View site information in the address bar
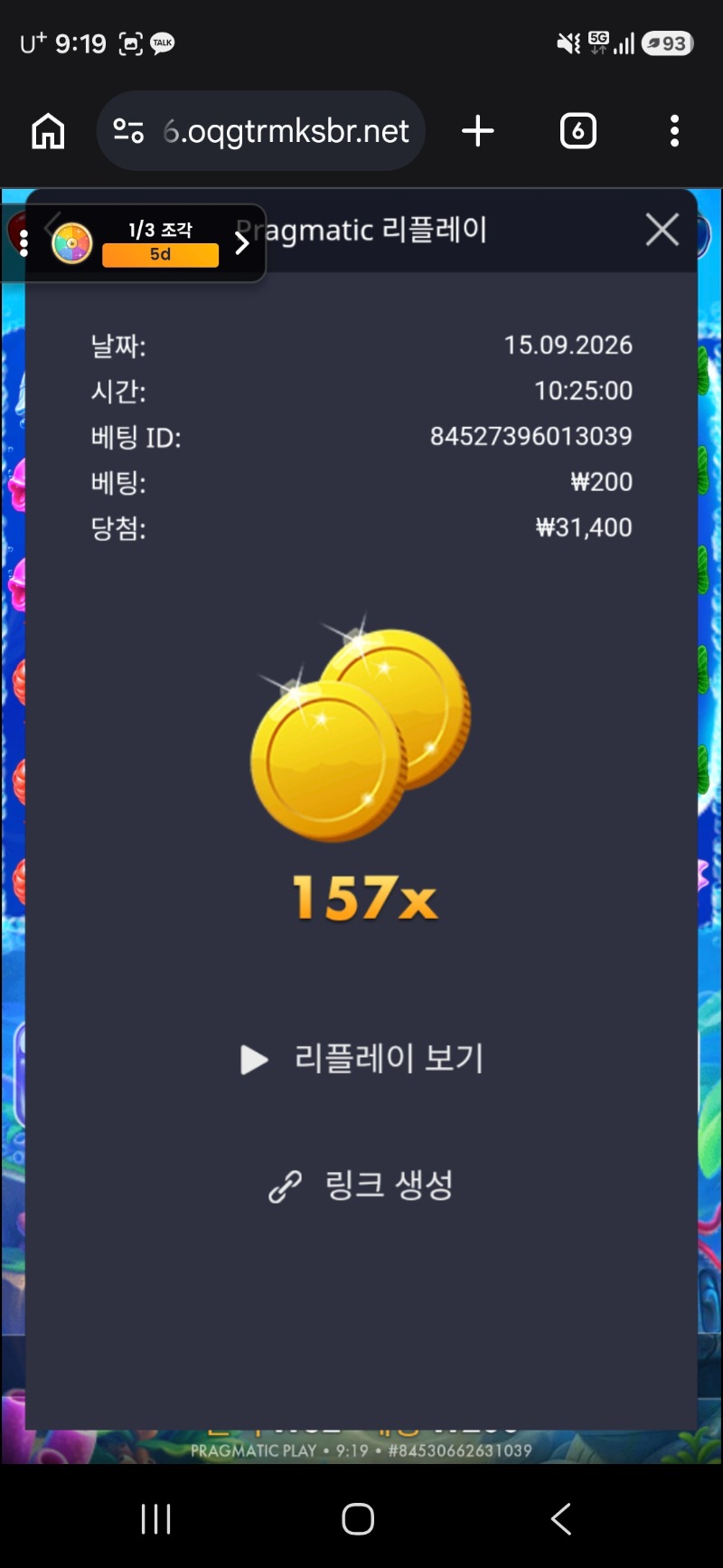Viewport: 723px width, 1568px height. (128, 131)
